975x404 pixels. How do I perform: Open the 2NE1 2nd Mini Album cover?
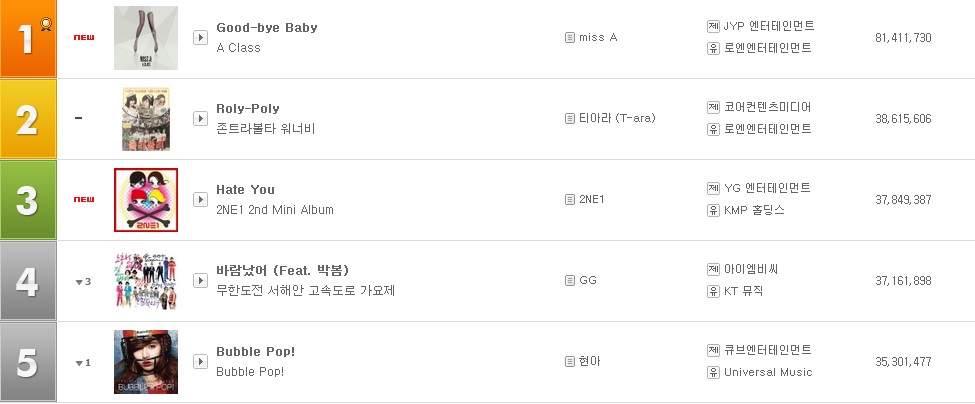click(146, 200)
